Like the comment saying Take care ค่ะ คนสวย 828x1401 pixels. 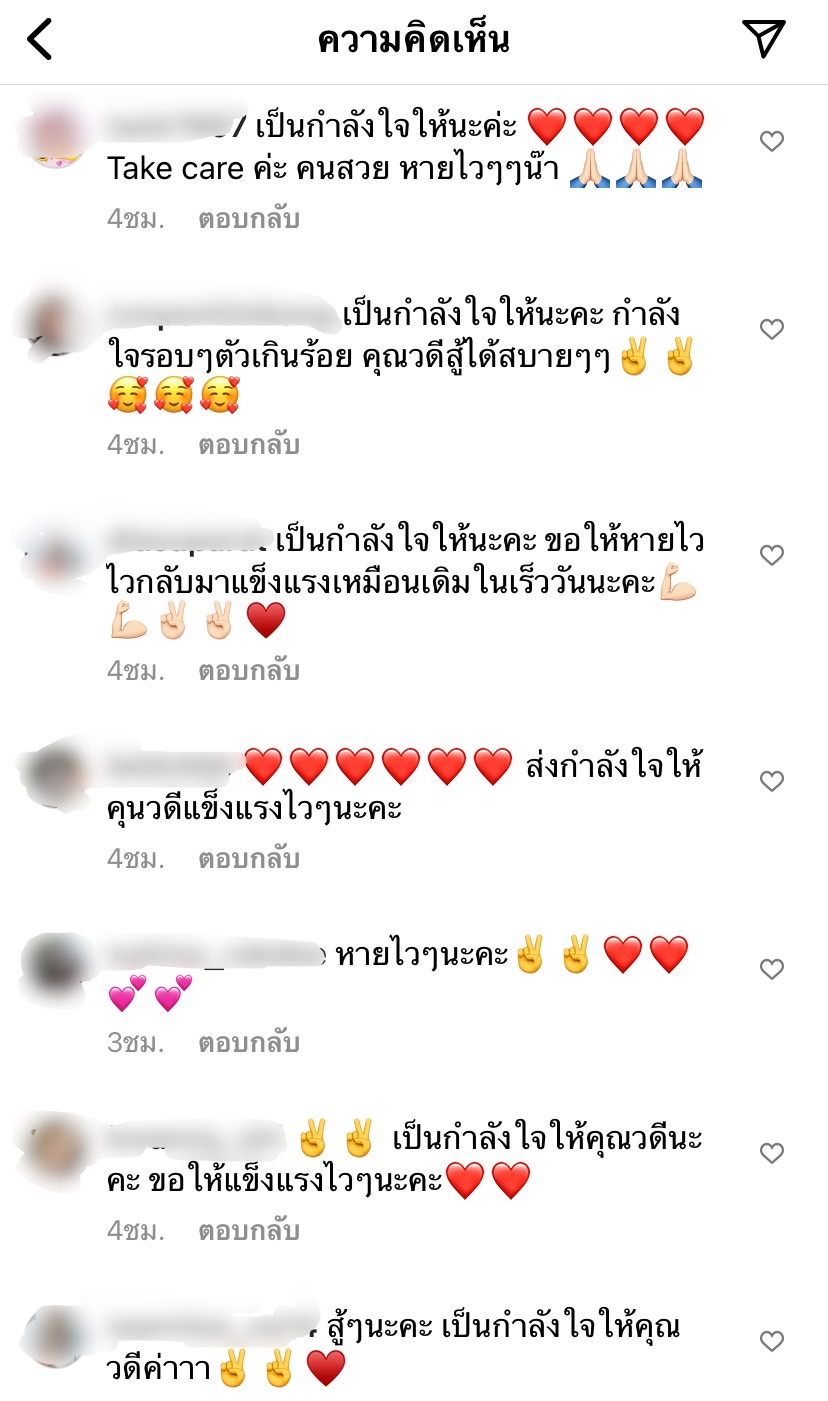(x=771, y=142)
